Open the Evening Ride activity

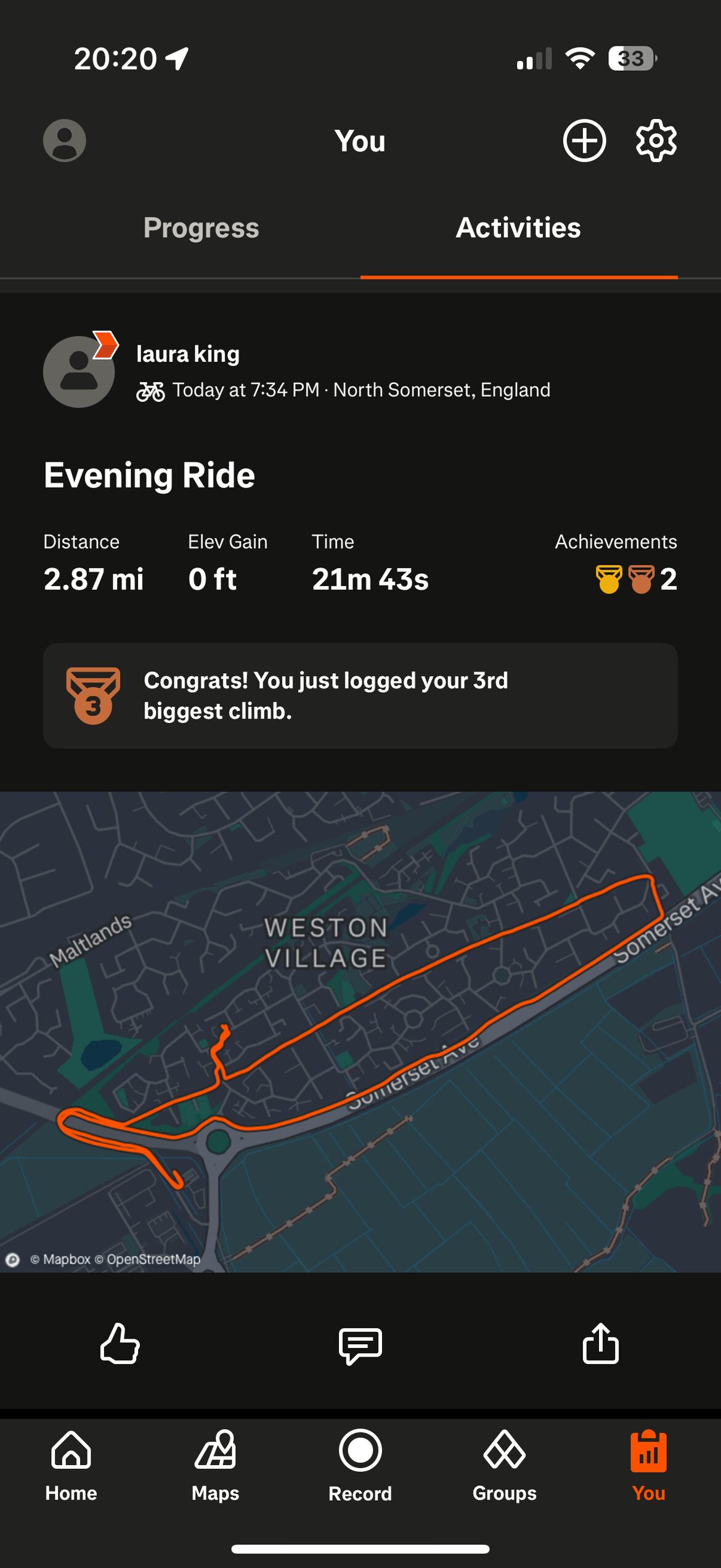click(149, 476)
